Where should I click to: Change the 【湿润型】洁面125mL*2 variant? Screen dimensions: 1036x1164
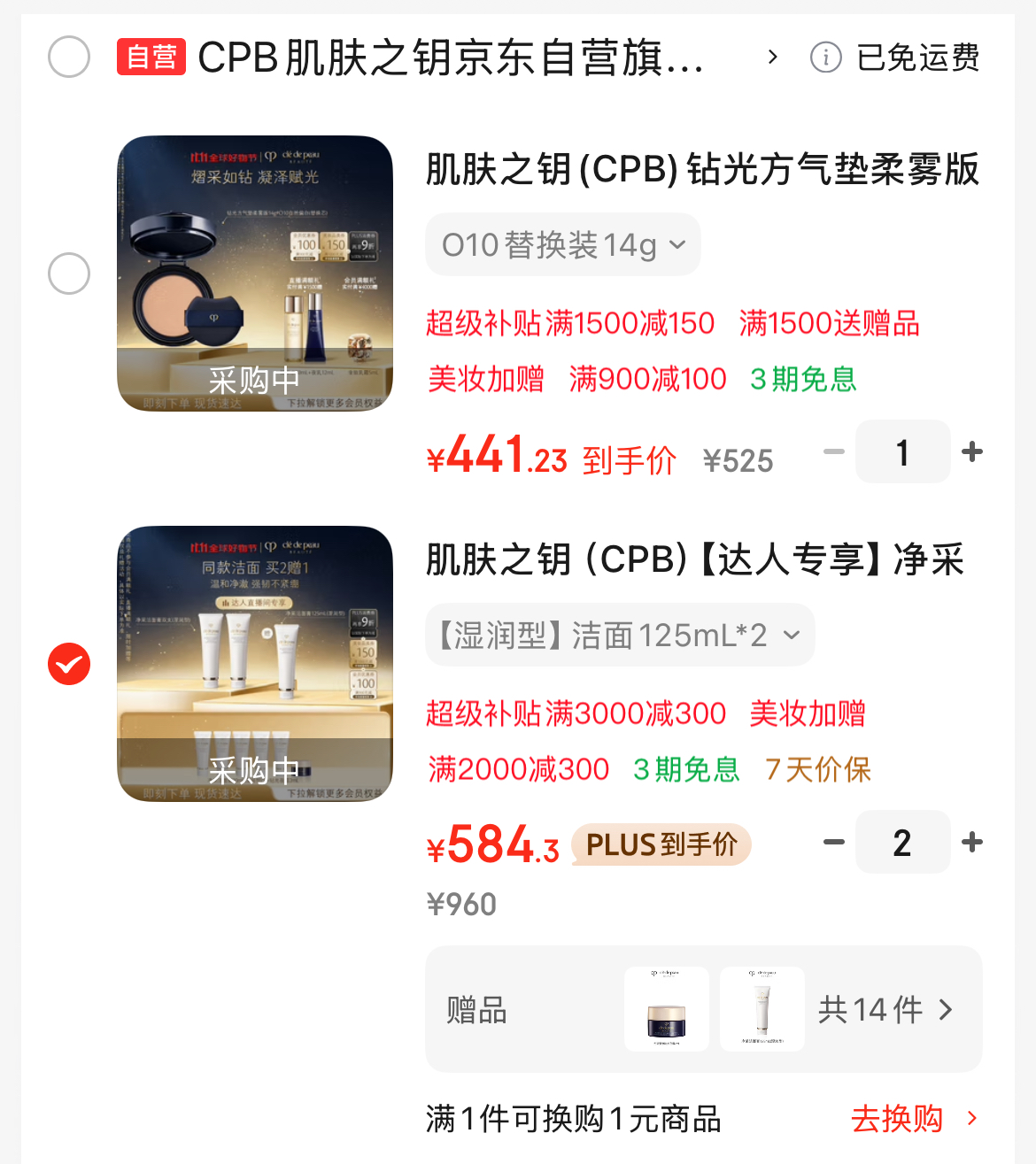click(620, 636)
